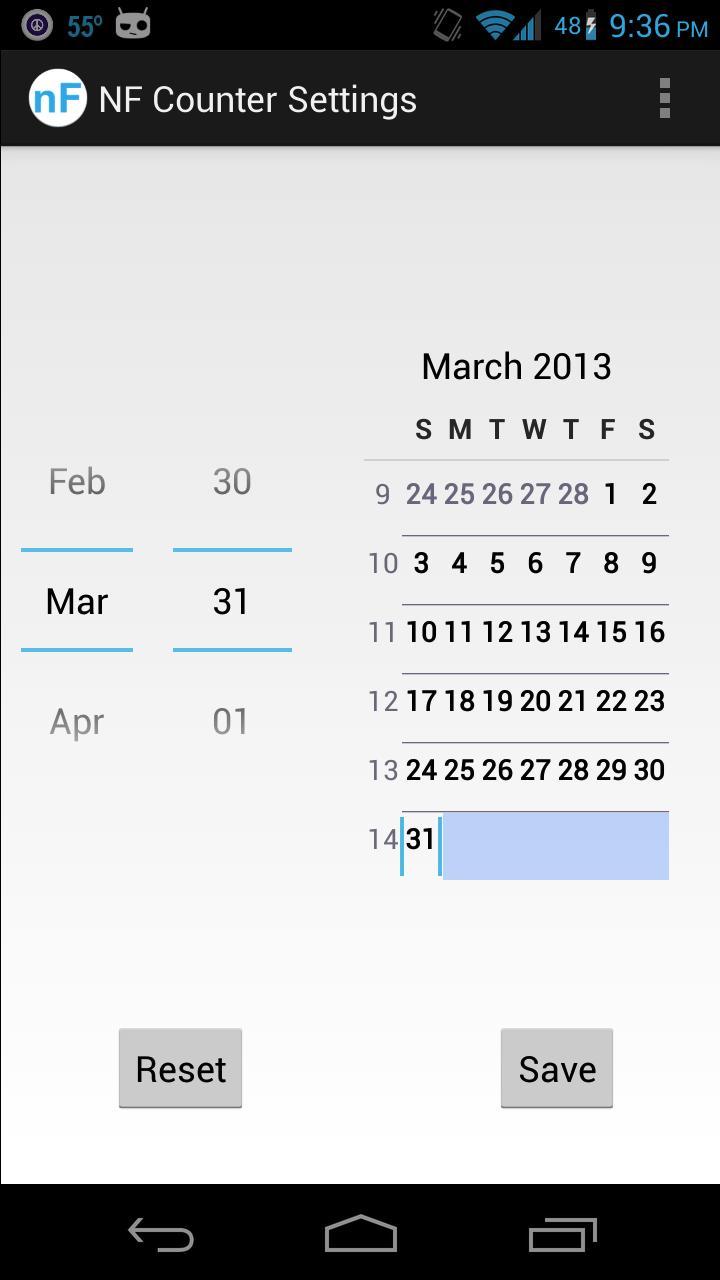The width and height of the screenshot is (720, 1280).
Task: Choose day 30 in the day picker
Action: [x=231, y=482]
